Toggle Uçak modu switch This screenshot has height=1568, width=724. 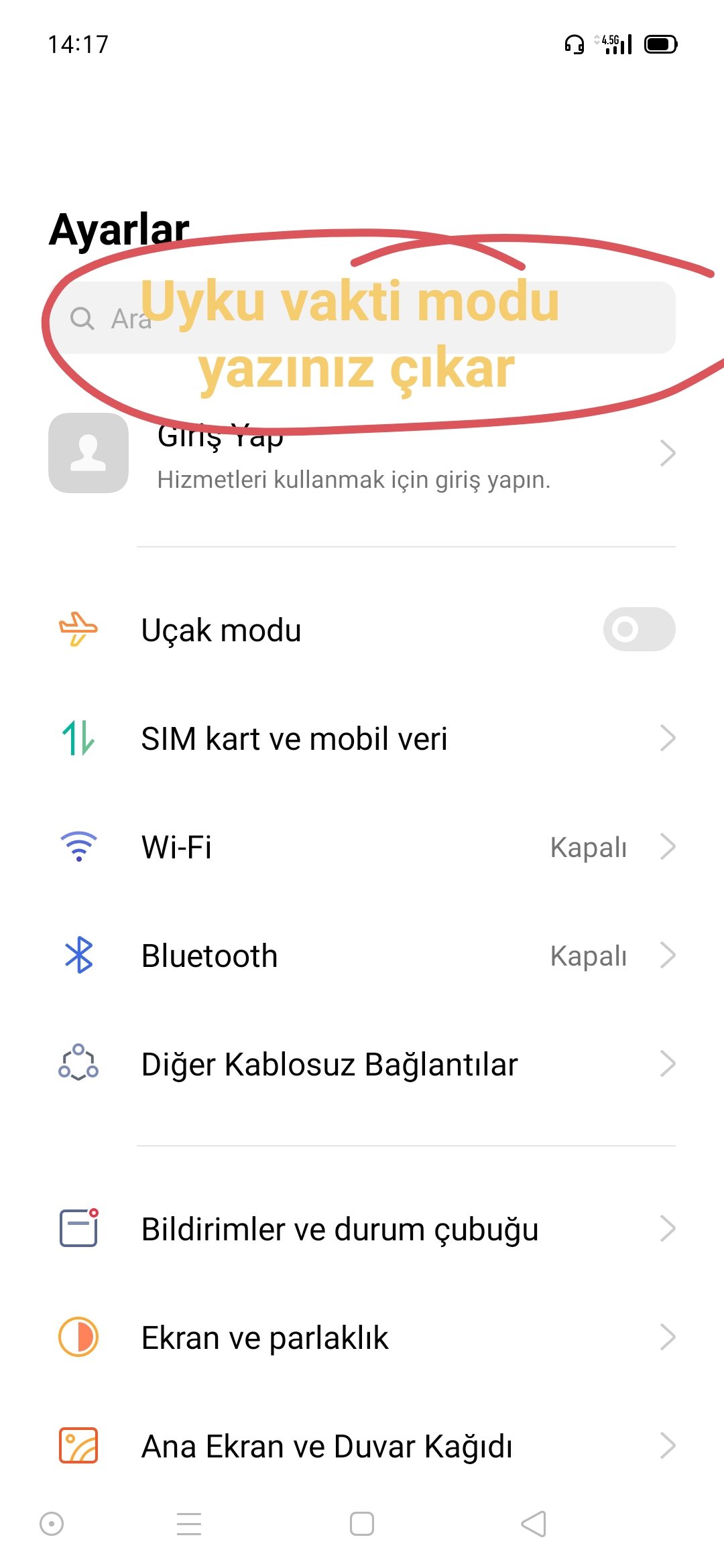coord(639,629)
